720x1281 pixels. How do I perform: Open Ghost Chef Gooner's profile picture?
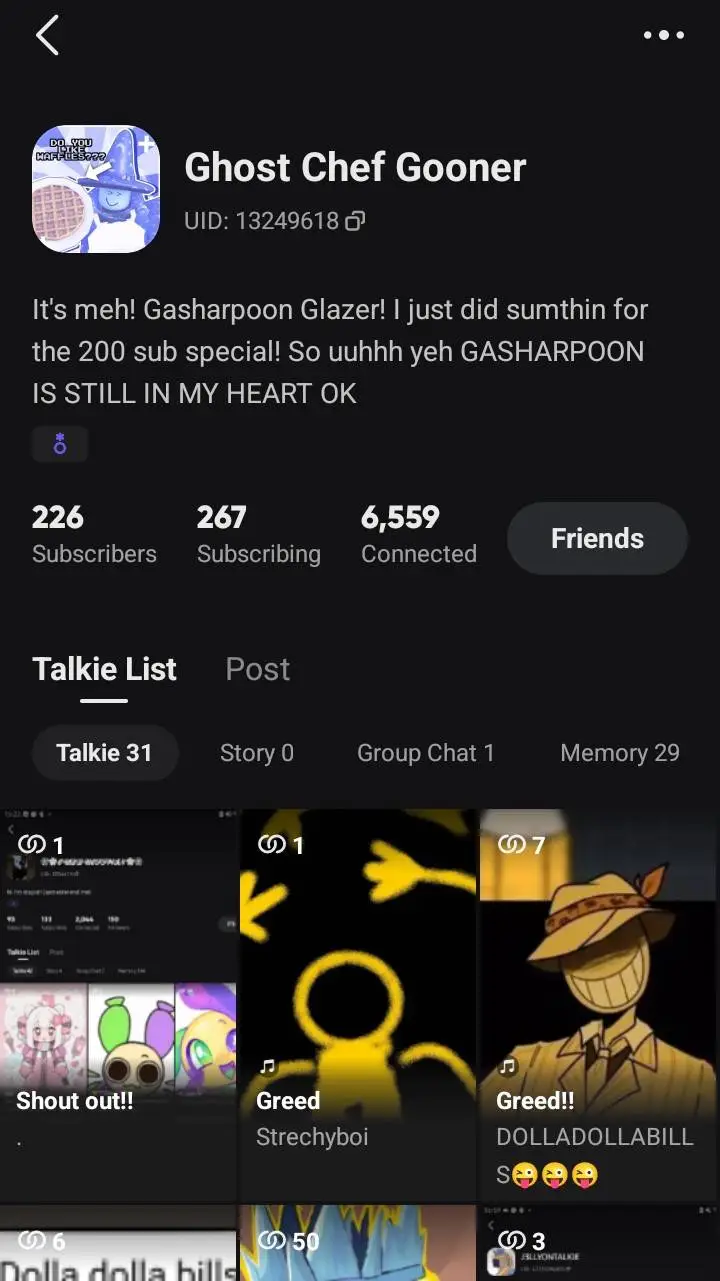tap(96, 189)
